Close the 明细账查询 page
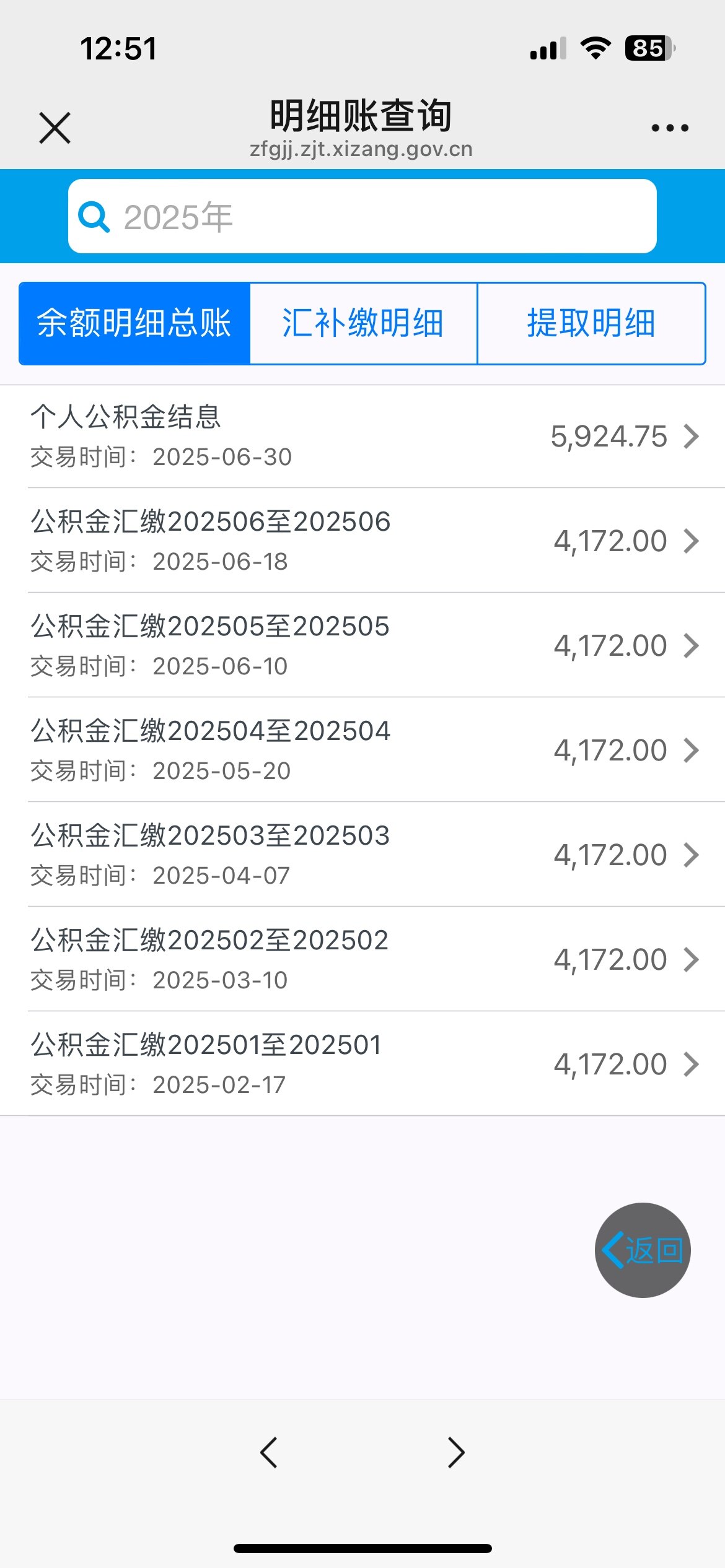 click(x=55, y=128)
